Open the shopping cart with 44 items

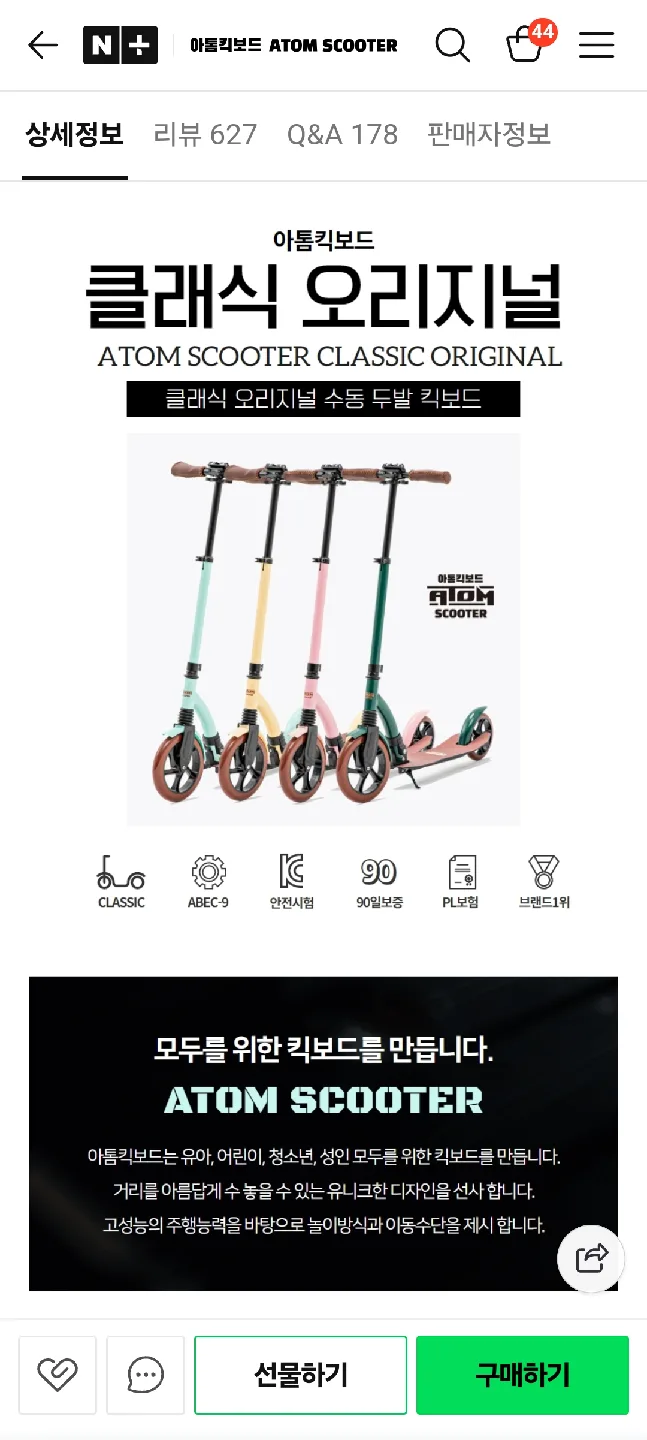525,45
